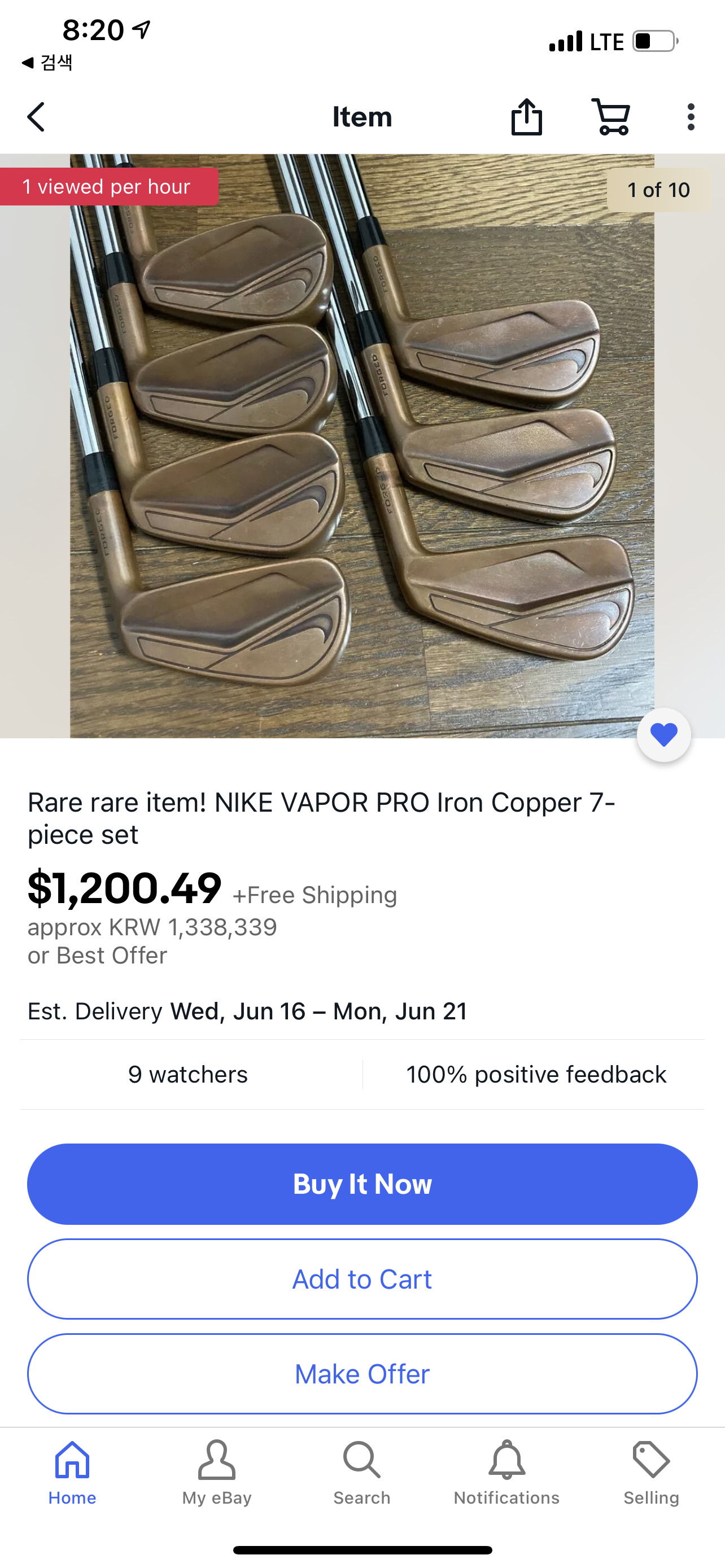This screenshot has height=1568, width=725.
Task: Open the Search tab
Action: click(361, 1473)
